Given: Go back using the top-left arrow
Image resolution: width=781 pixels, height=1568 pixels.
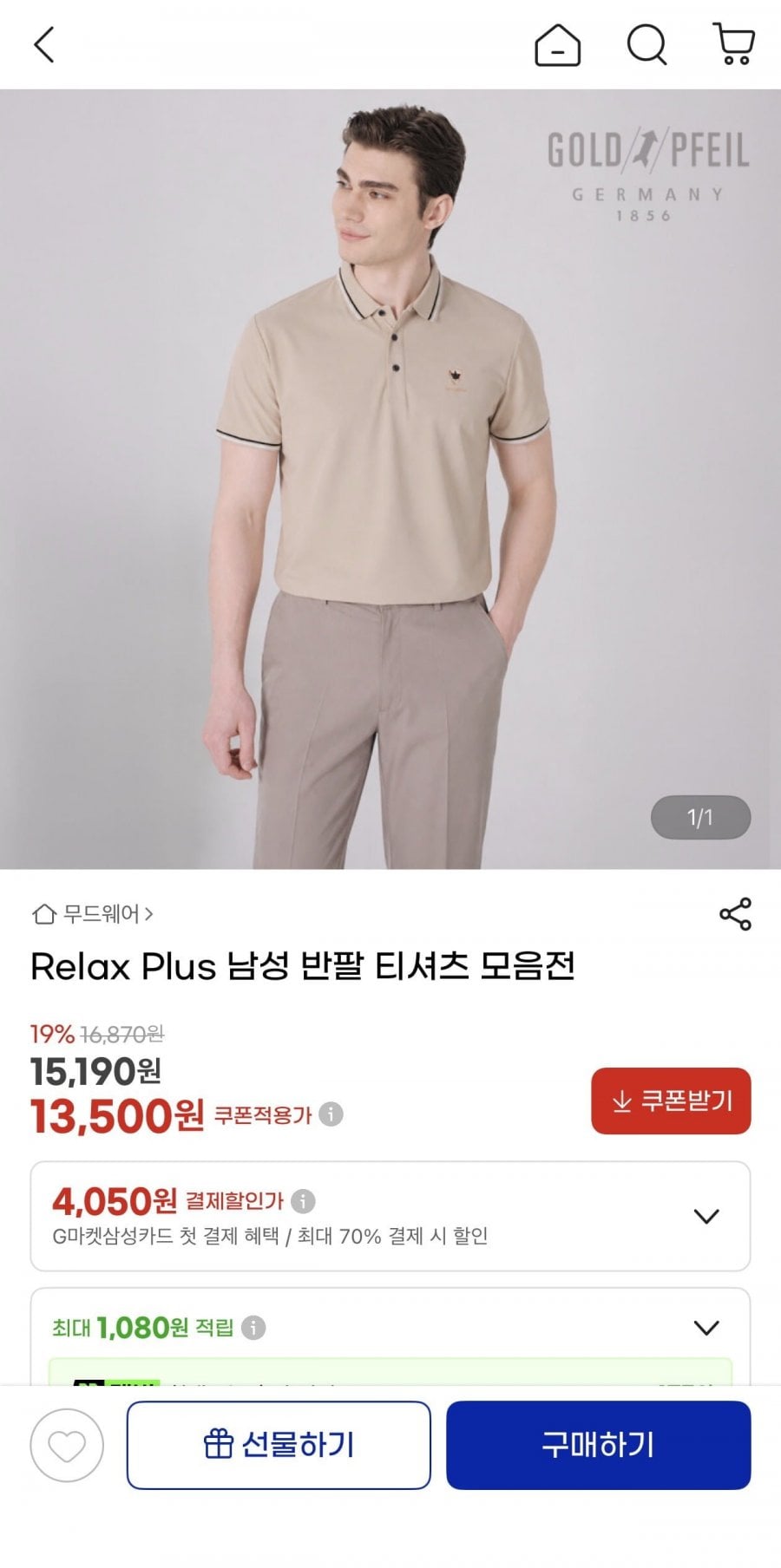Looking at the screenshot, I should click(44, 44).
